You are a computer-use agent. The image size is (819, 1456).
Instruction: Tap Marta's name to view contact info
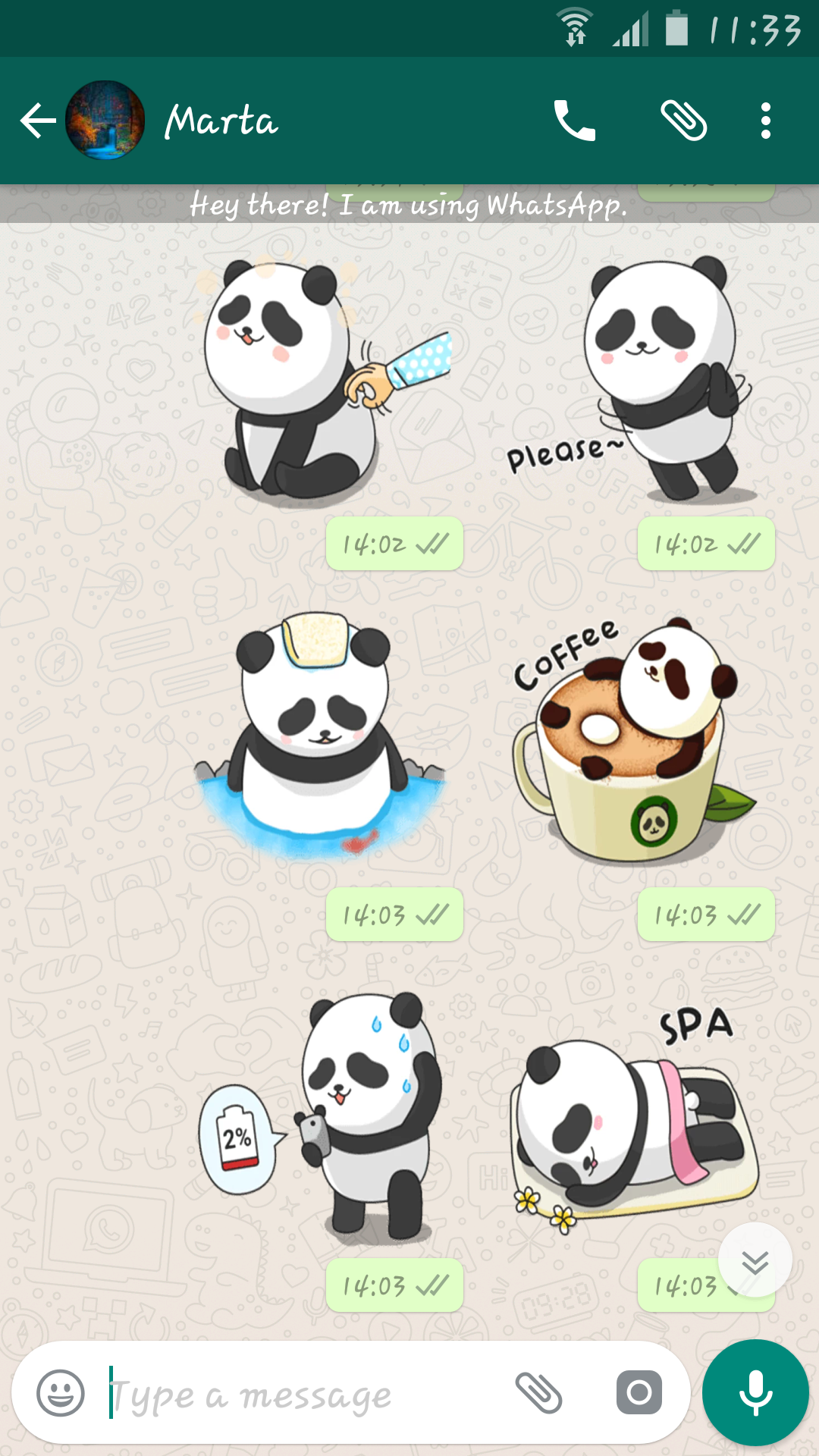coord(221,121)
